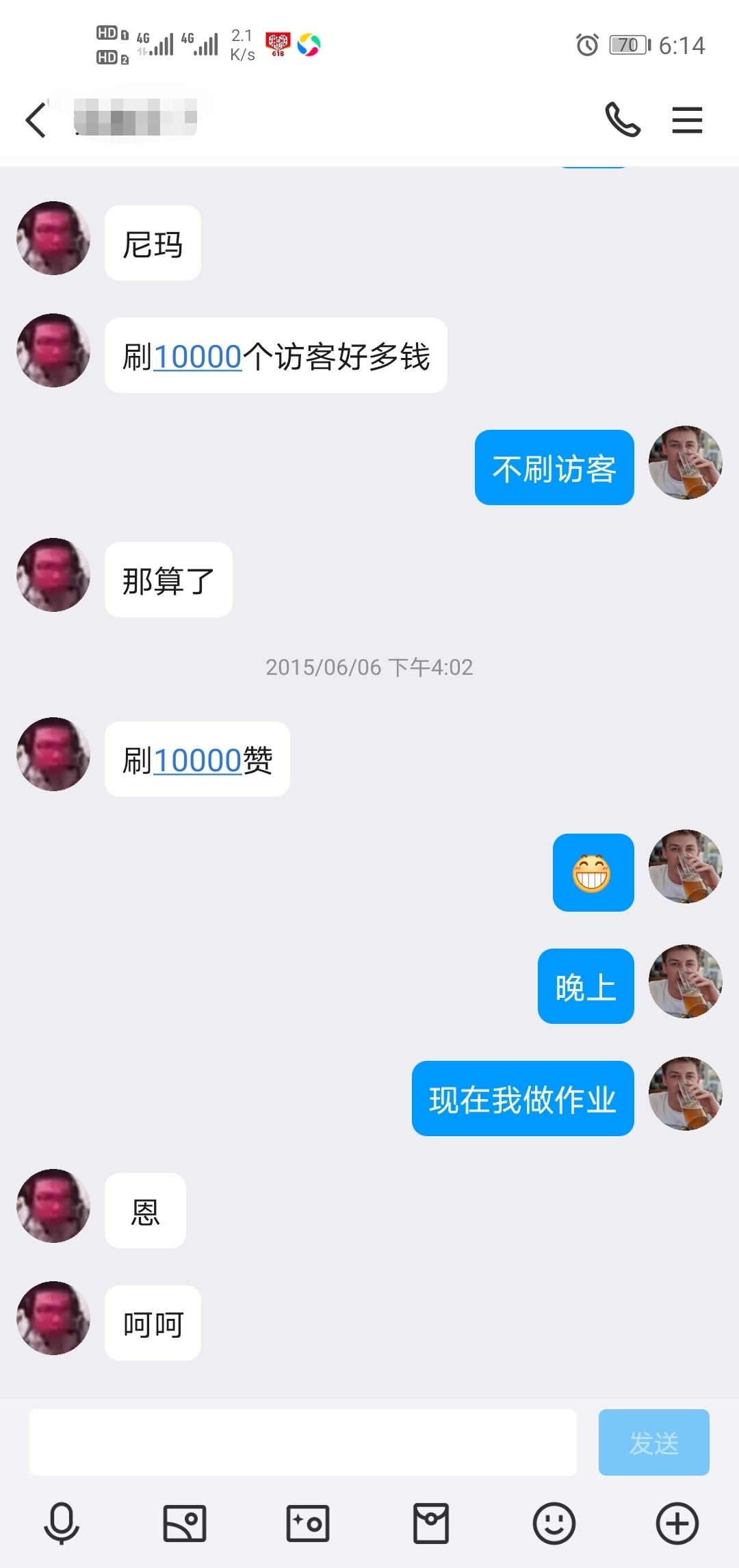Tap the 10000 link in 刷10000个访客好多钱
Screen dimensions: 739x1568
198,357
